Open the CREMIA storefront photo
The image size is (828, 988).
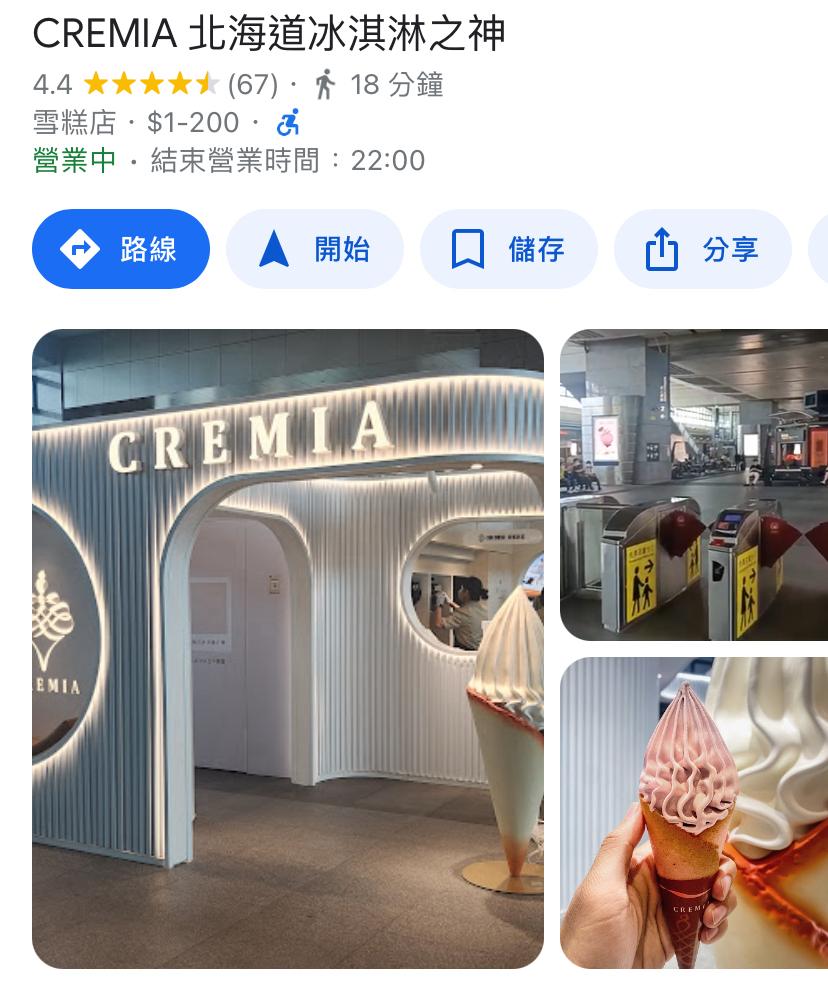[x=288, y=648]
